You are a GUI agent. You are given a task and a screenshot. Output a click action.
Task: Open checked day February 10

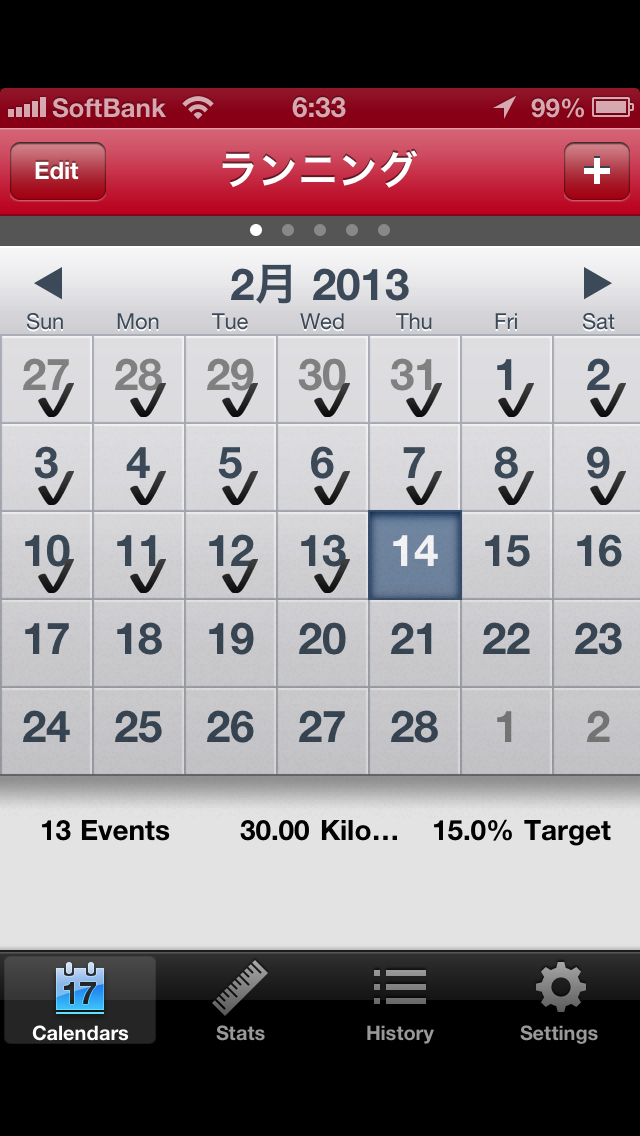tap(46, 555)
